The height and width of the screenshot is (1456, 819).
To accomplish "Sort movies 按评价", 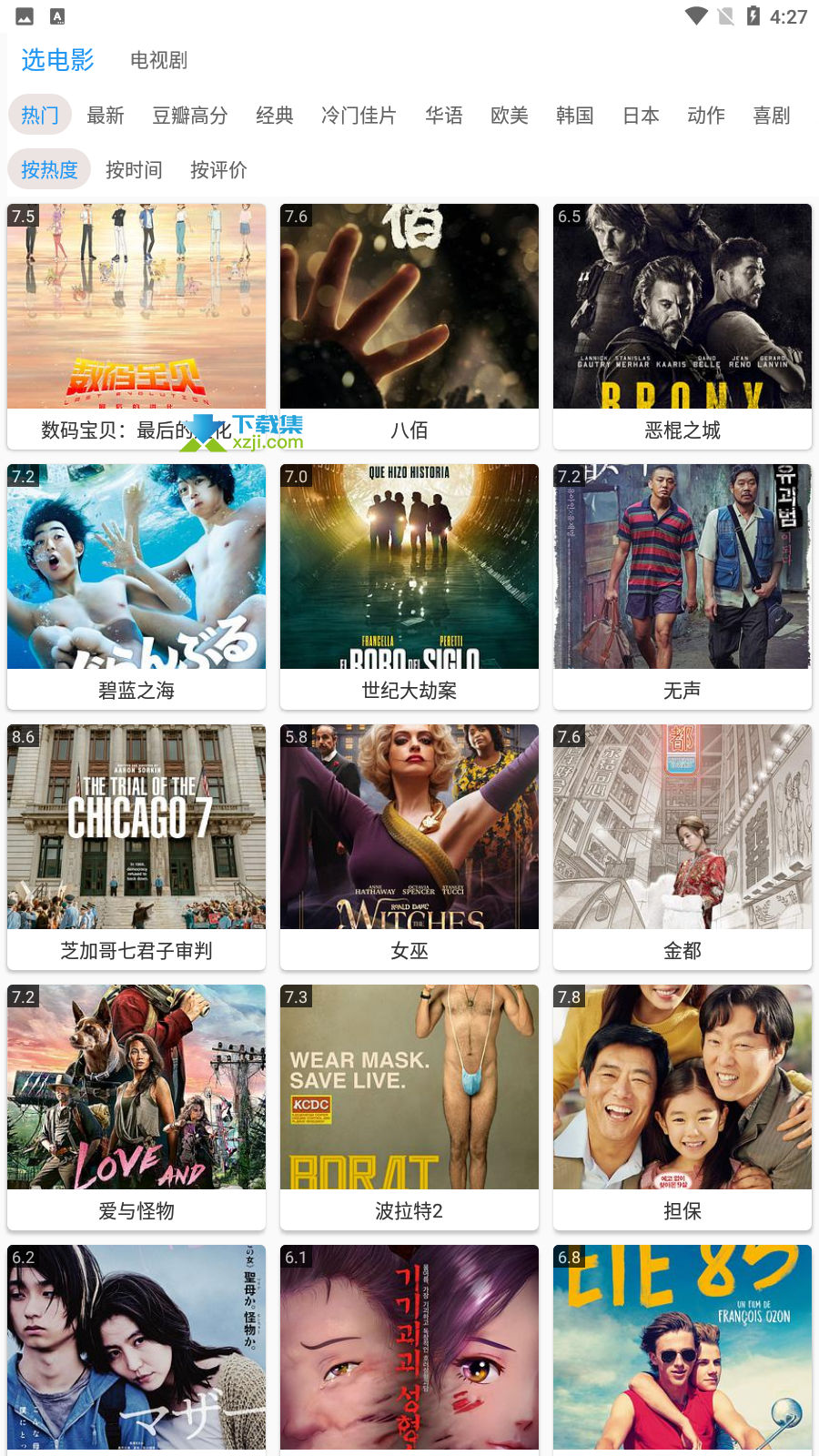I will point(218,170).
